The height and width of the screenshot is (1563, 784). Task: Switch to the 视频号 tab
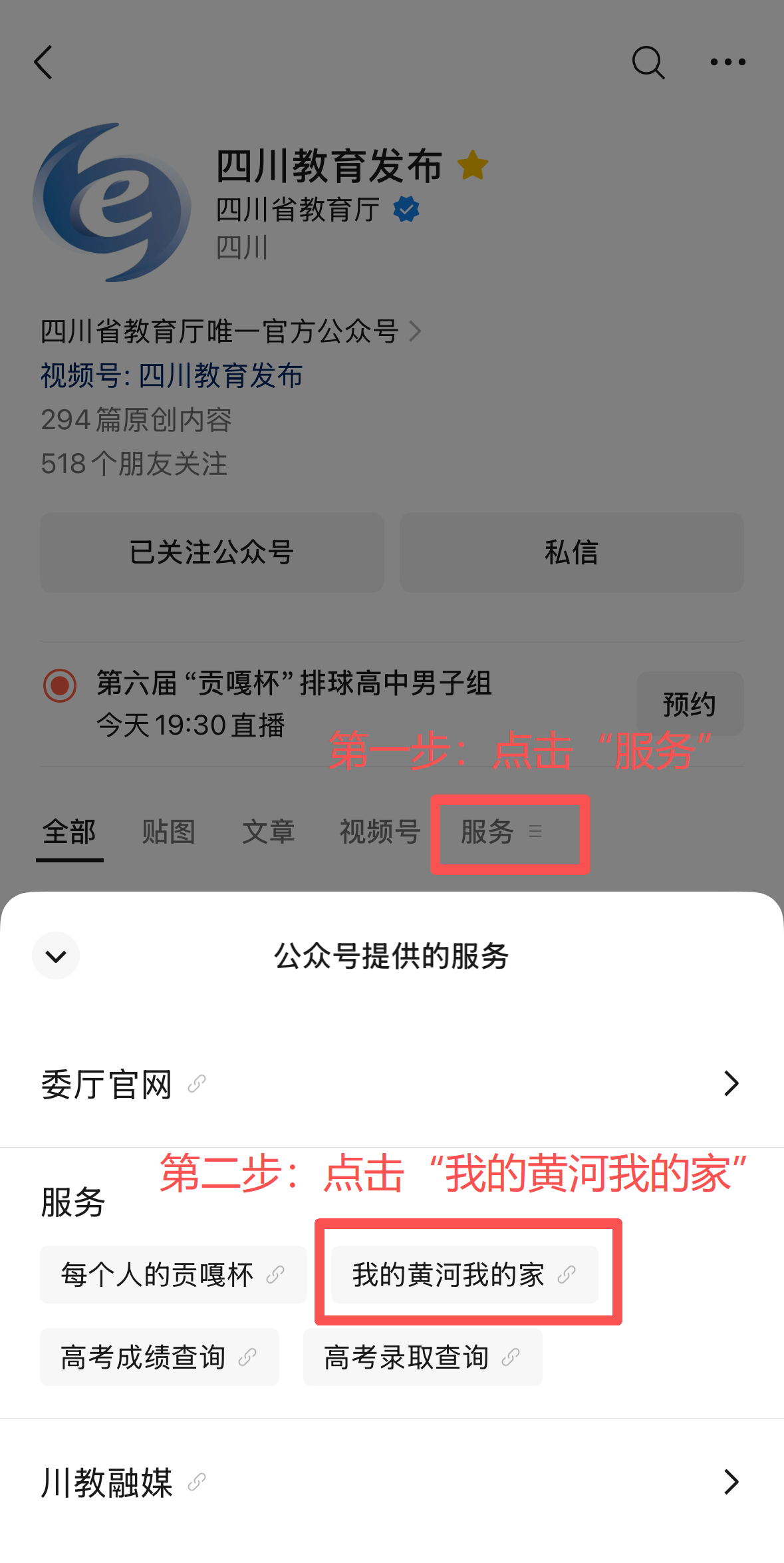pyautogui.click(x=380, y=832)
